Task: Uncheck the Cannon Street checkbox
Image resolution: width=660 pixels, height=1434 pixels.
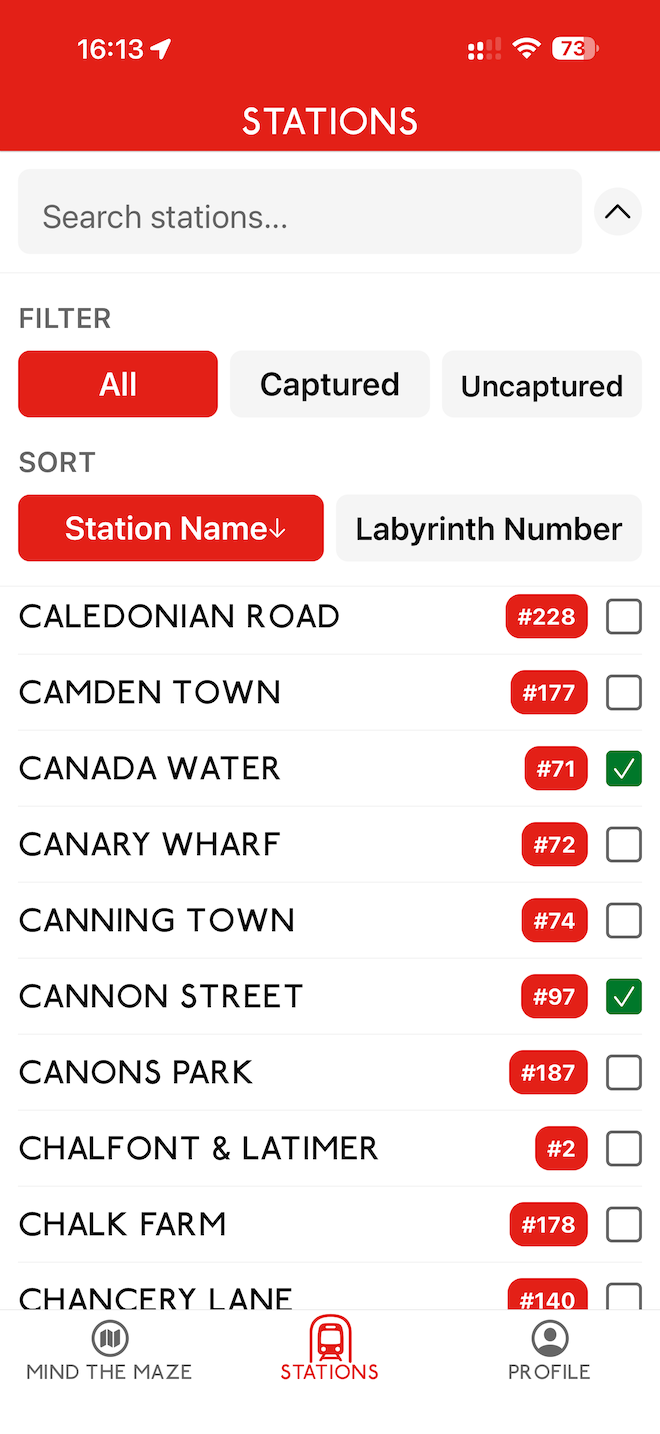Action: coord(624,997)
